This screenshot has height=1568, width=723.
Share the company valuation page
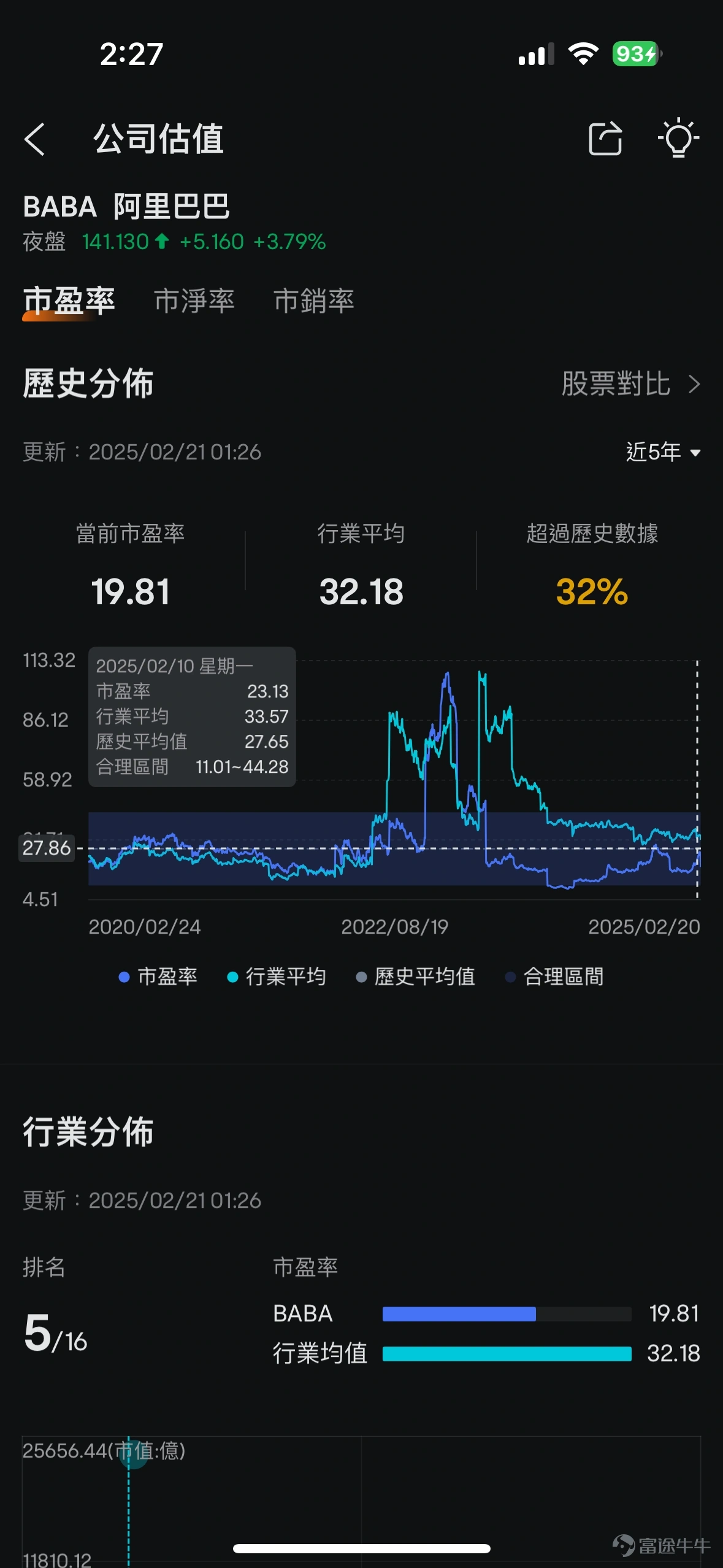pos(605,139)
